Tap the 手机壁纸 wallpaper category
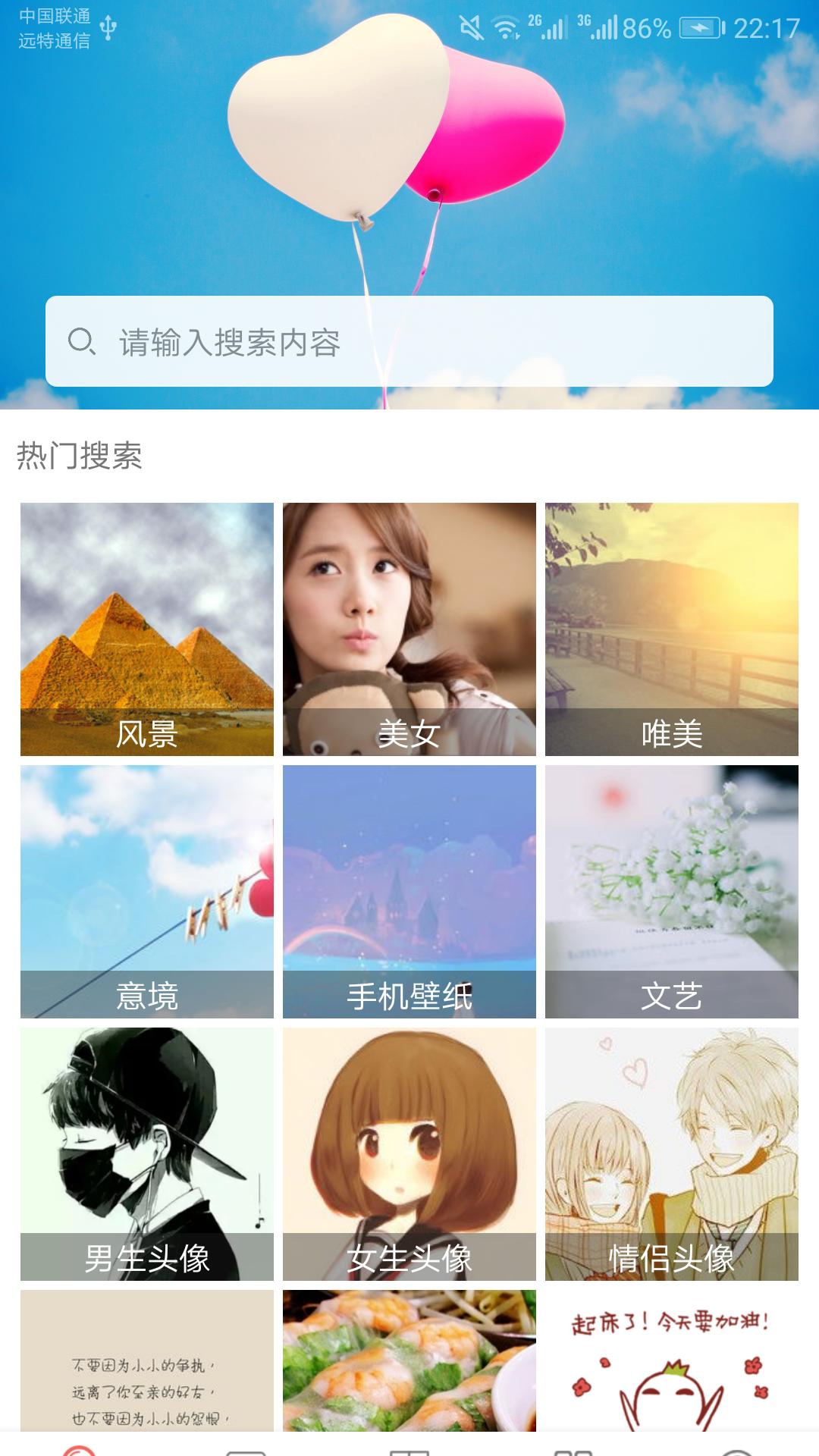The height and width of the screenshot is (1456, 819). pyautogui.click(x=409, y=895)
